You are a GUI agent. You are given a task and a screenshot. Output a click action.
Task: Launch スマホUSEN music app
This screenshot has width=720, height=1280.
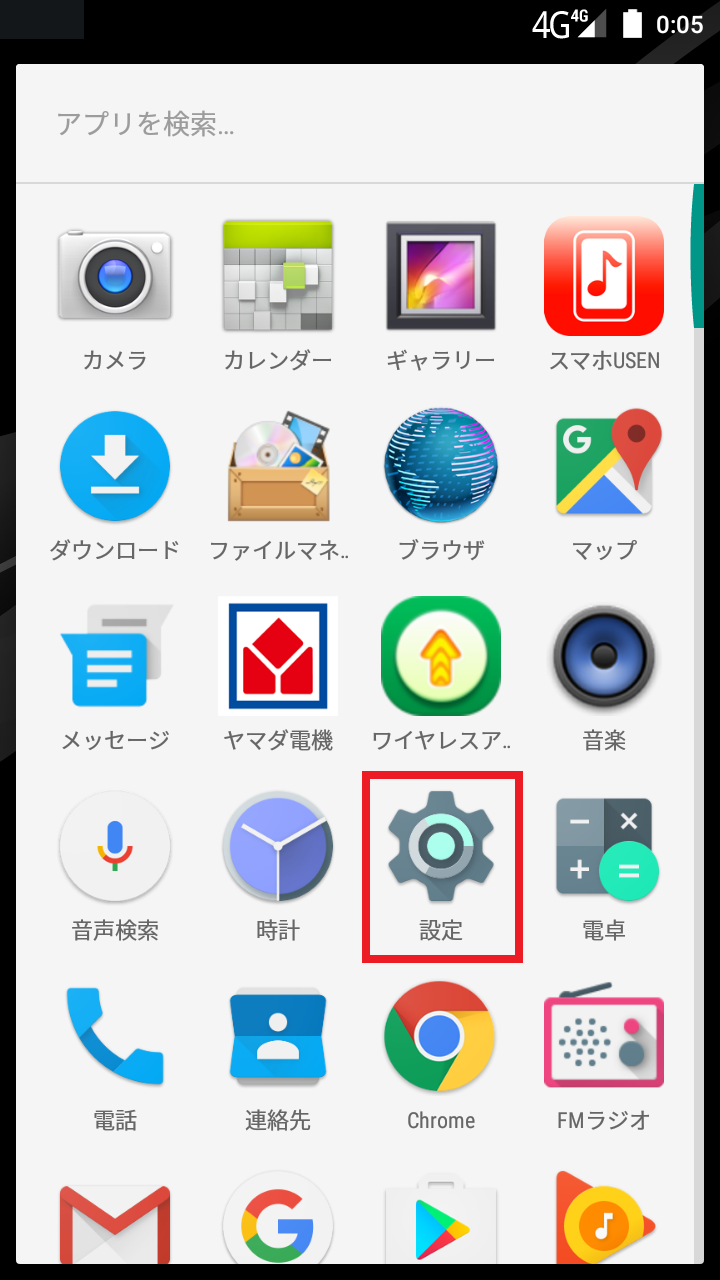click(x=604, y=277)
